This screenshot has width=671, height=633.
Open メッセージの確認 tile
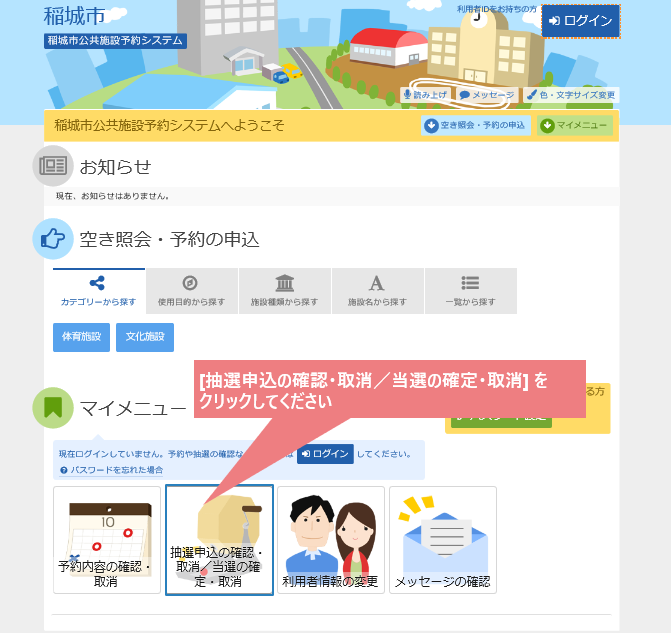443,540
